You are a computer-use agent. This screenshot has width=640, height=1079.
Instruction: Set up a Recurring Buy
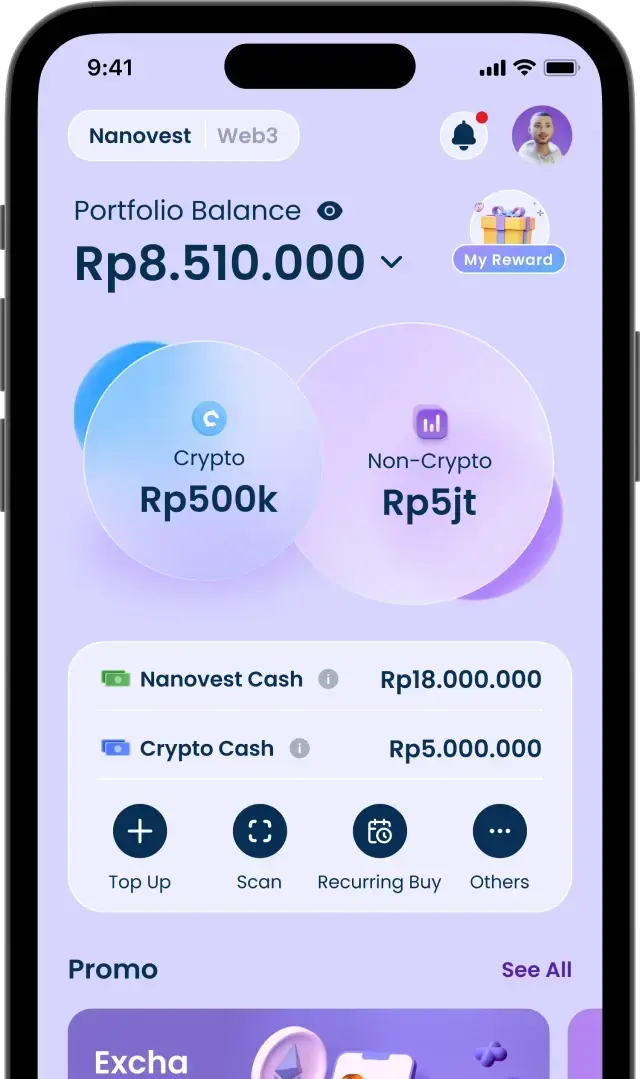pos(379,832)
